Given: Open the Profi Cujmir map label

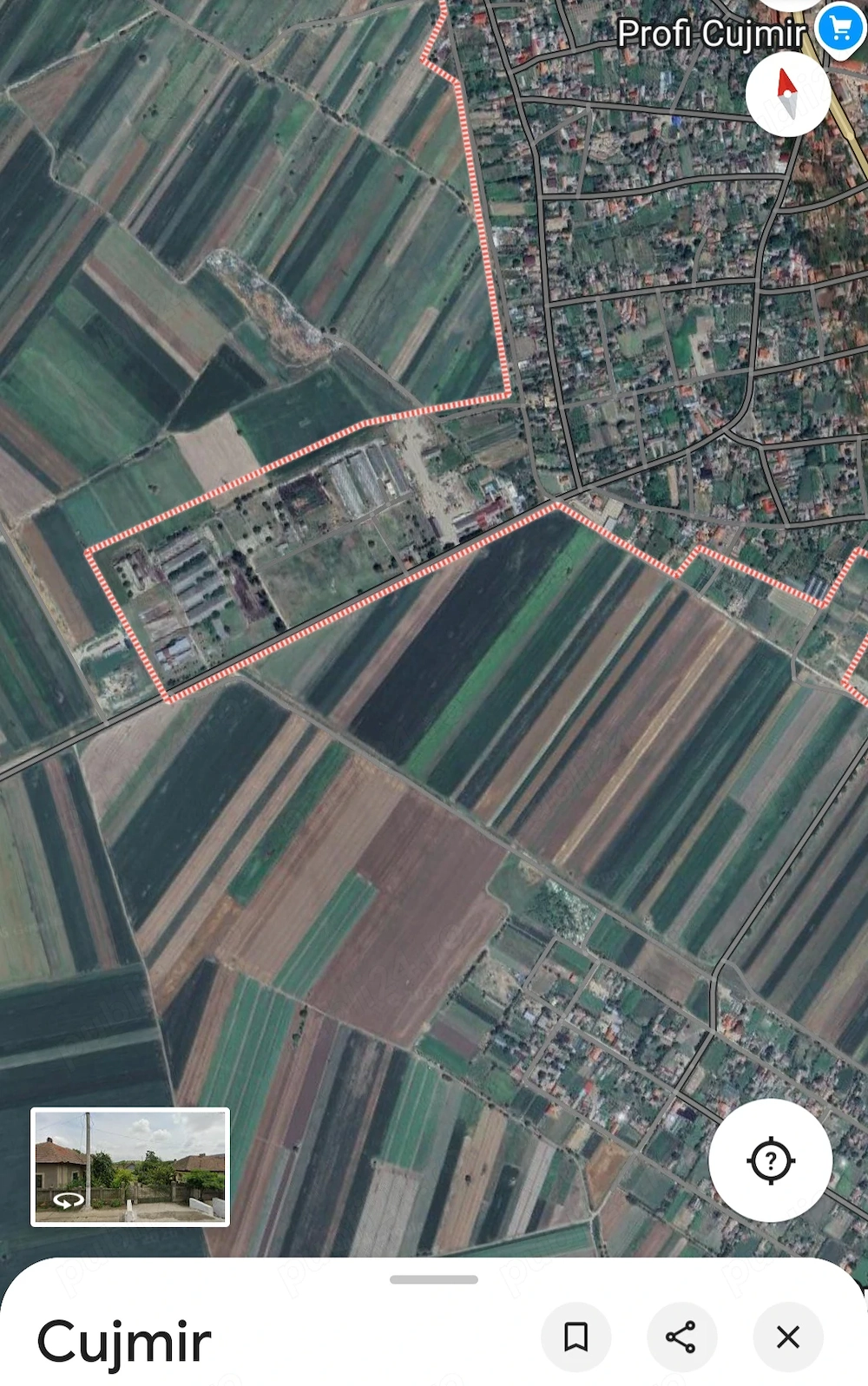Looking at the screenshot, I should point(712,33).
